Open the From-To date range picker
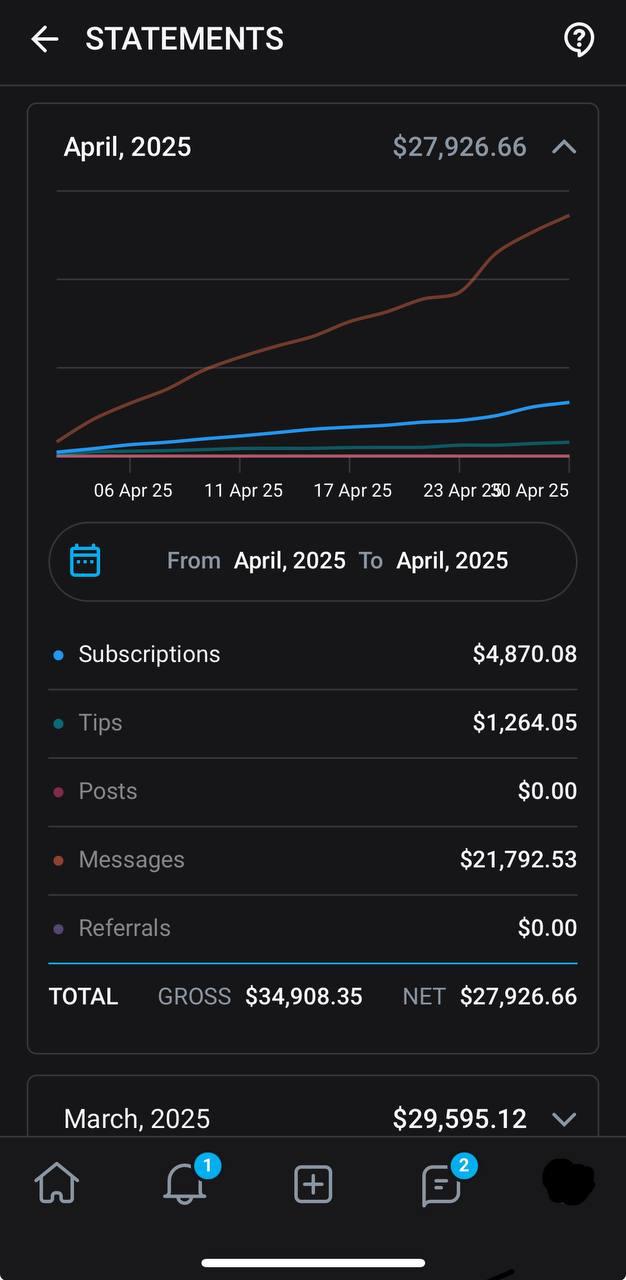Screen dimensions: 626x1280 pyautogui.click(x=313, y=561)
